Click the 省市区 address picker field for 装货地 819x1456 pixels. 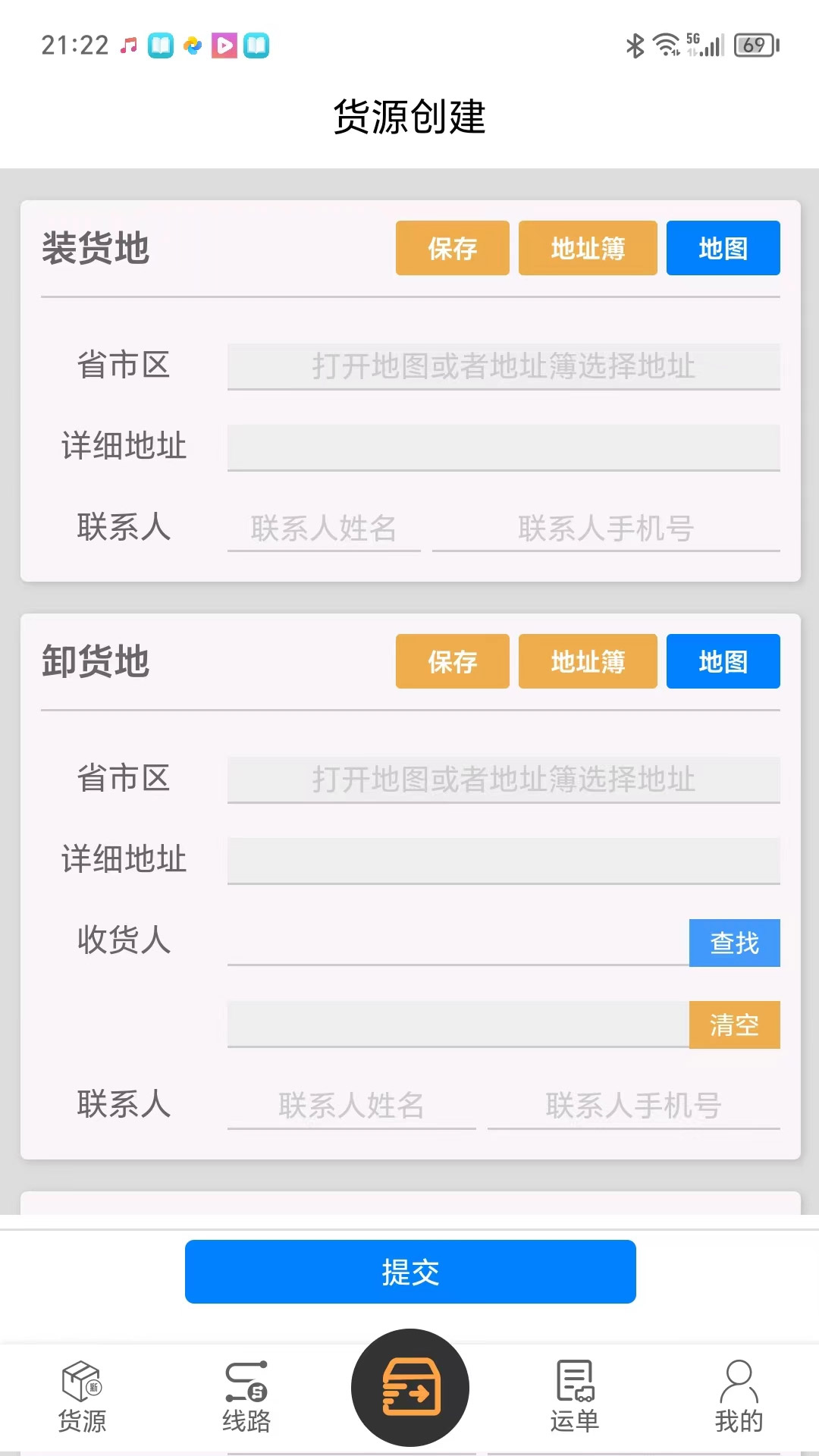click(503, 366)
